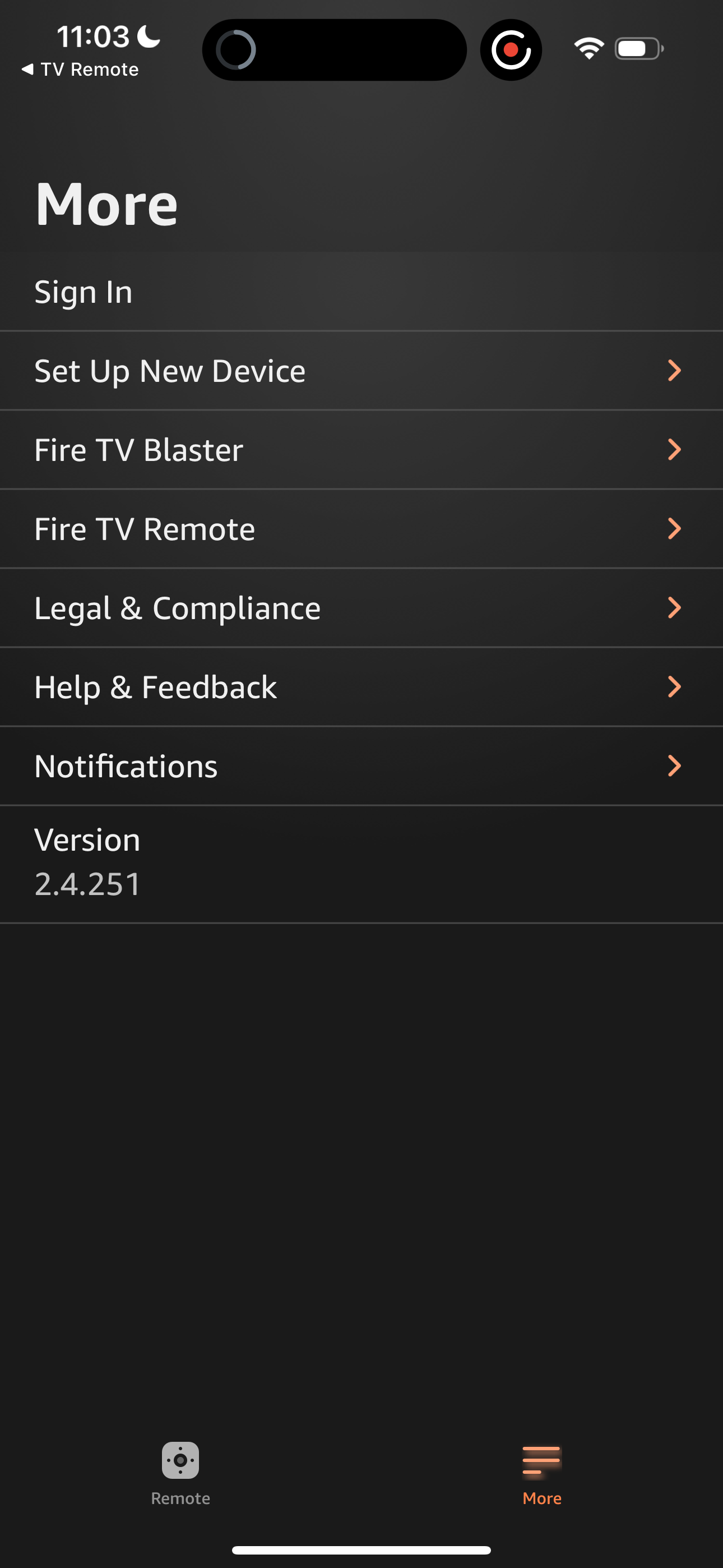This screenshot has width=723, height=1568.
Task: Expand the Set Up New Device chevron
Action: [x=673, y=371]
